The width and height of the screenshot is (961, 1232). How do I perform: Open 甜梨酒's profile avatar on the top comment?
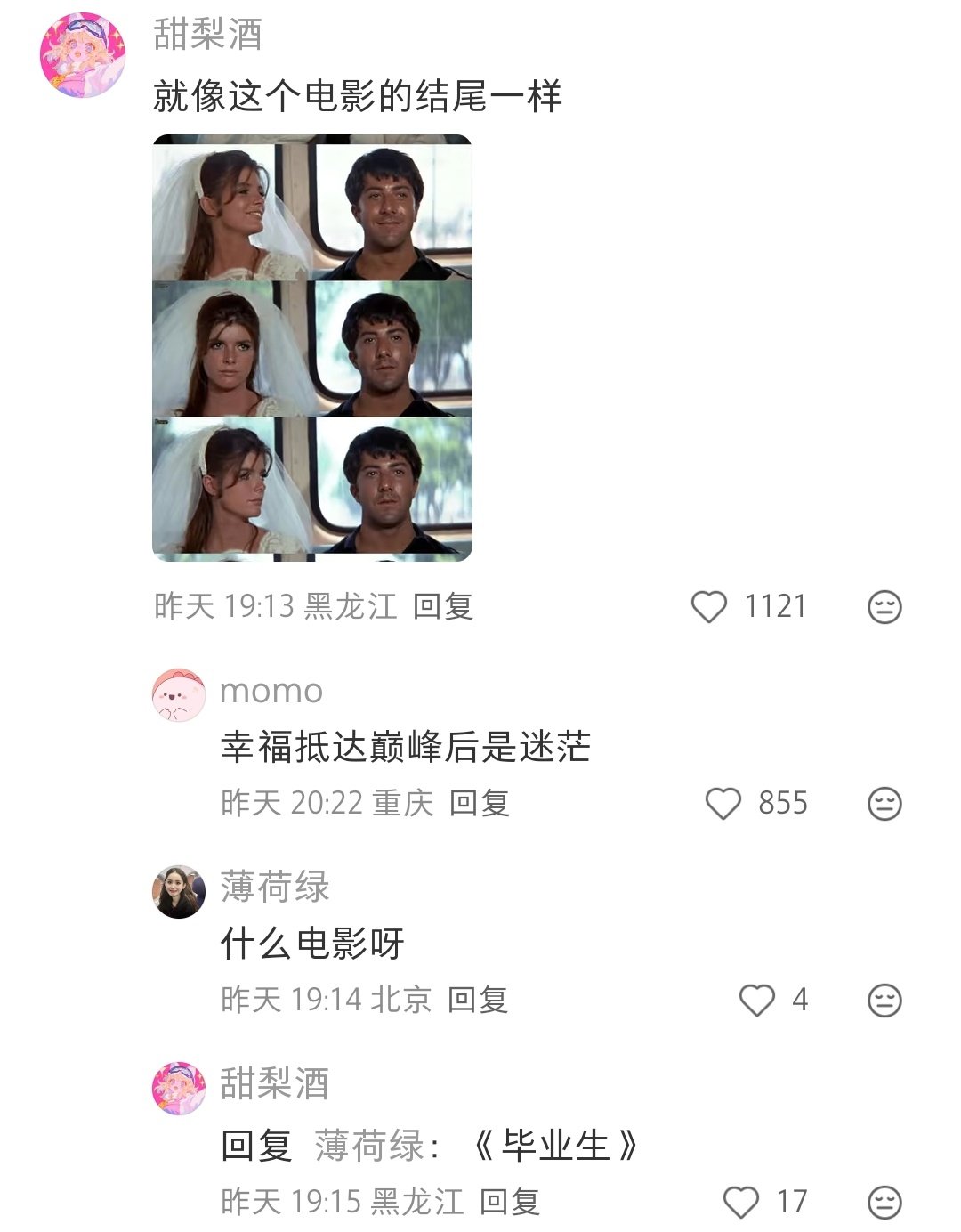[83, 55]
